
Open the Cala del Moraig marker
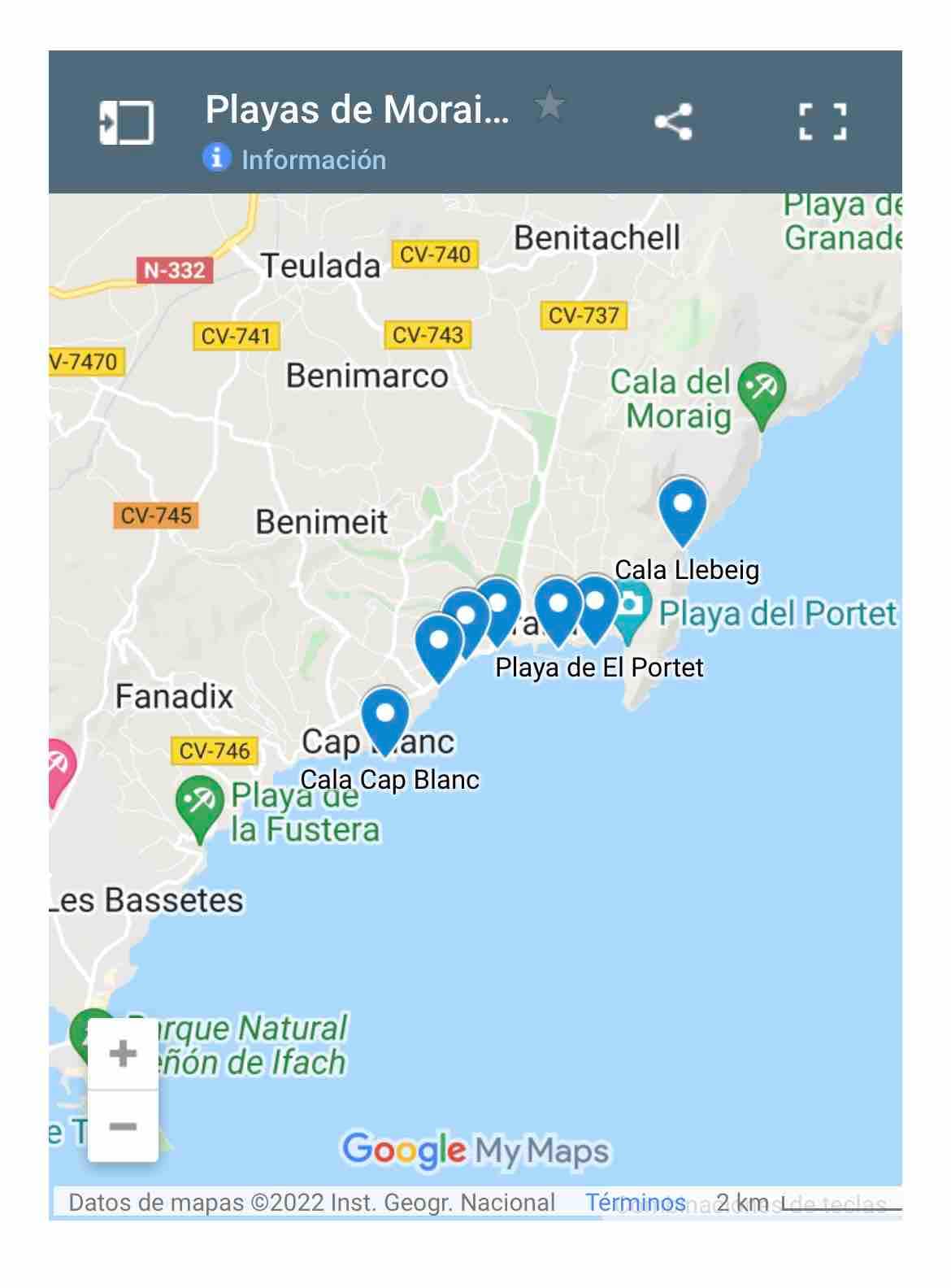click(762, 390)
